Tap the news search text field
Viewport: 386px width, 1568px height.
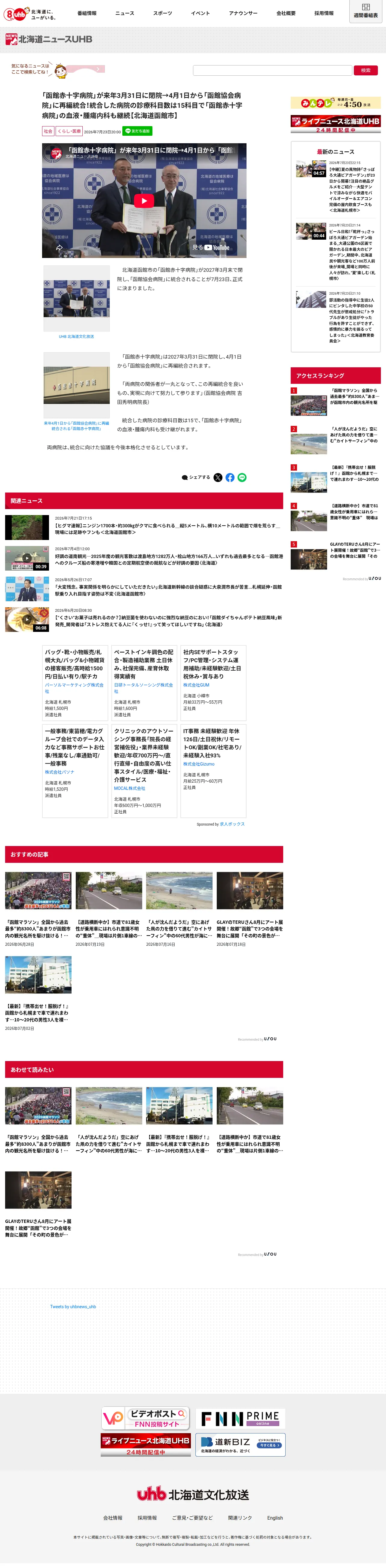coord(272,71)
